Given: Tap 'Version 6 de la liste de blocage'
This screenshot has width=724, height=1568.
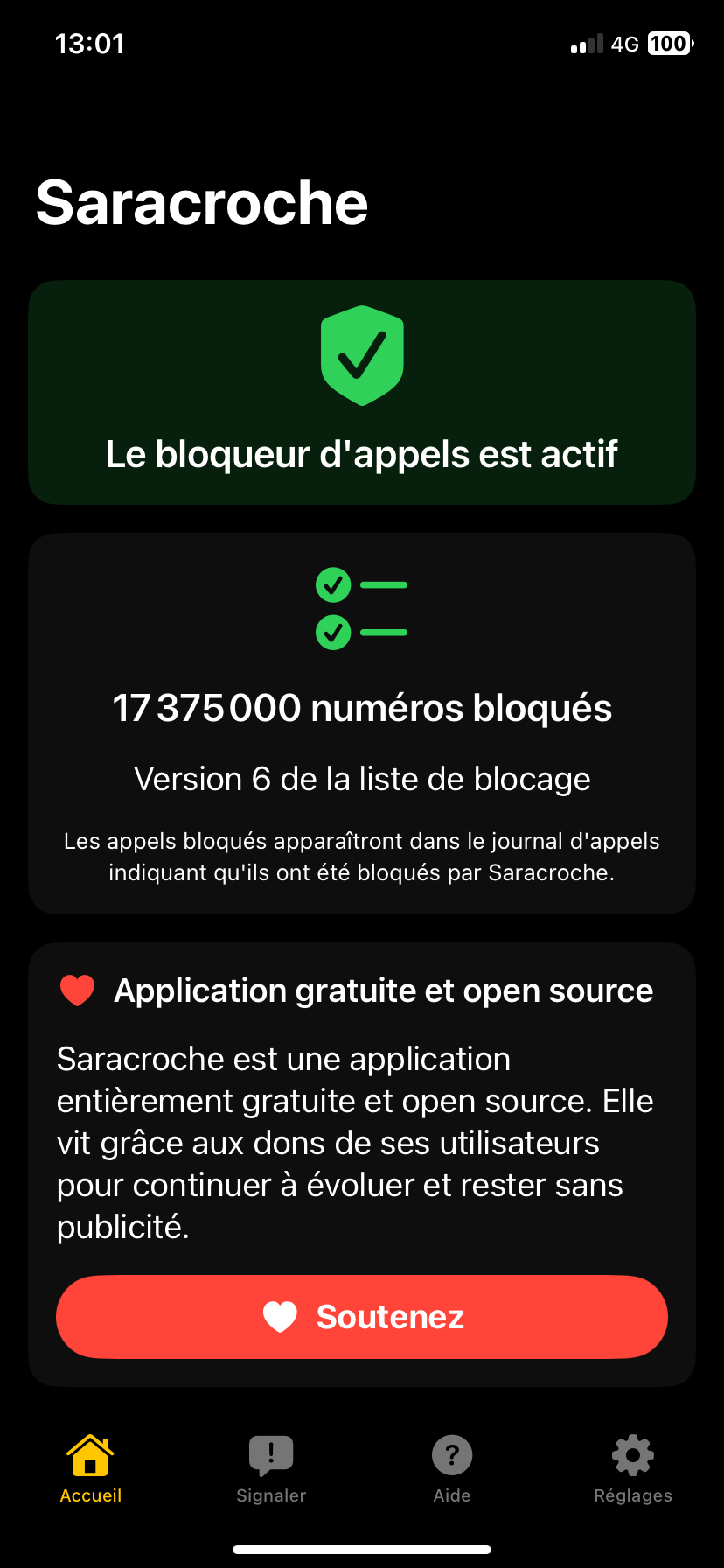Looking at the screenshot, I should [x=362, y=778].
